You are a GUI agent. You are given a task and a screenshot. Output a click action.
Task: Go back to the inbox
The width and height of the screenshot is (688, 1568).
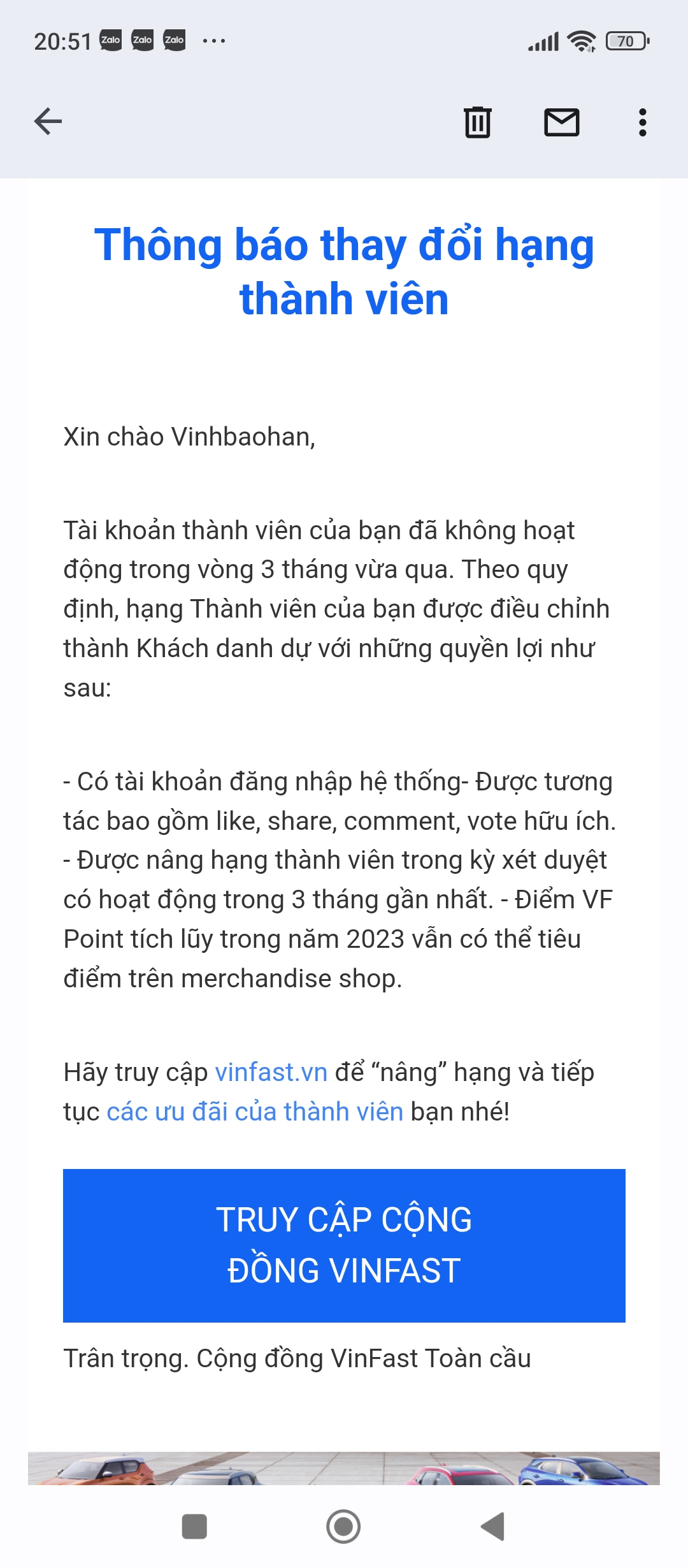pyautogui.click(x=48, y=122)
